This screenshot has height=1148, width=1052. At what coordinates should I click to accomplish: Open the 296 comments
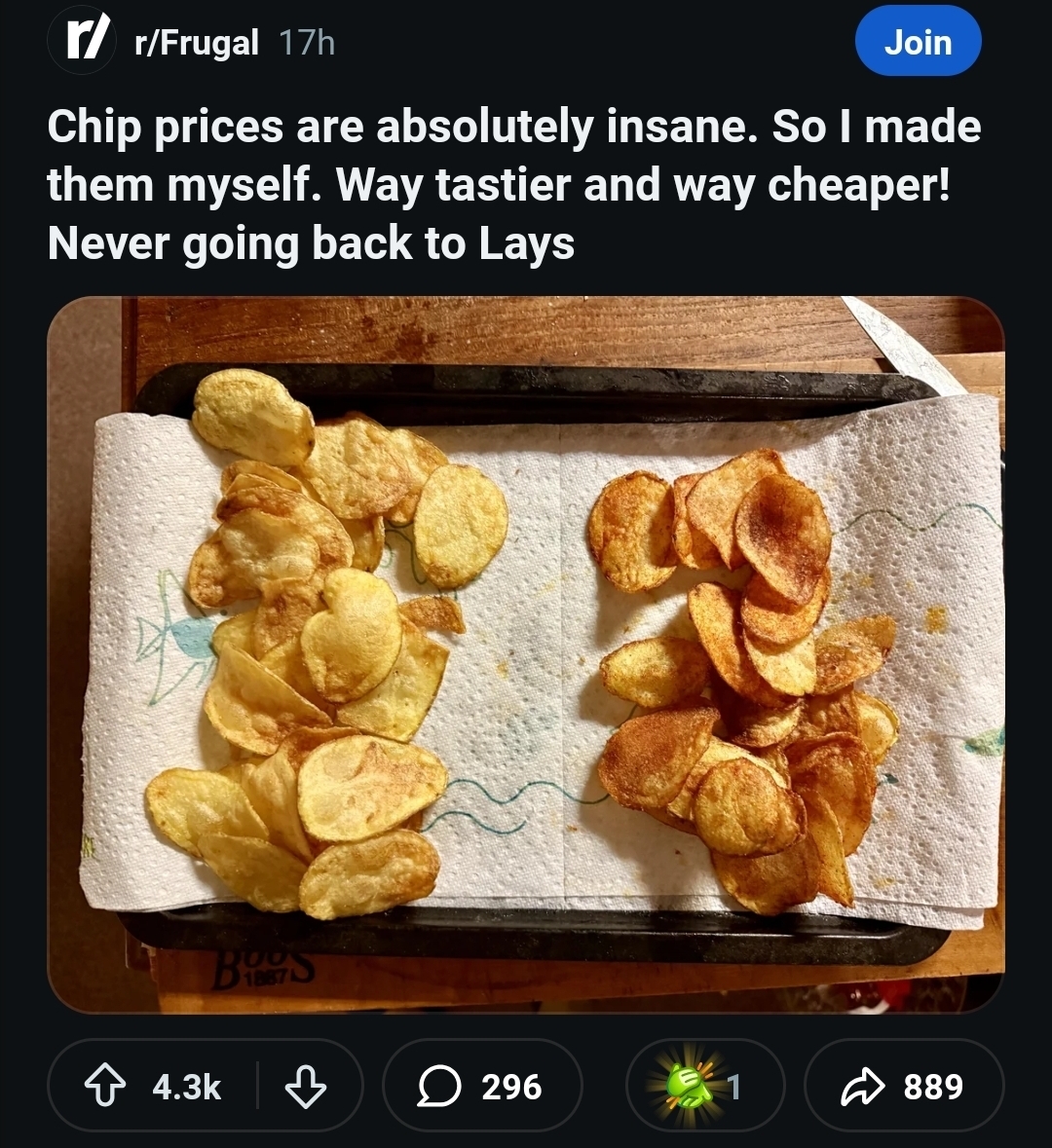(x=482, y=1087)
